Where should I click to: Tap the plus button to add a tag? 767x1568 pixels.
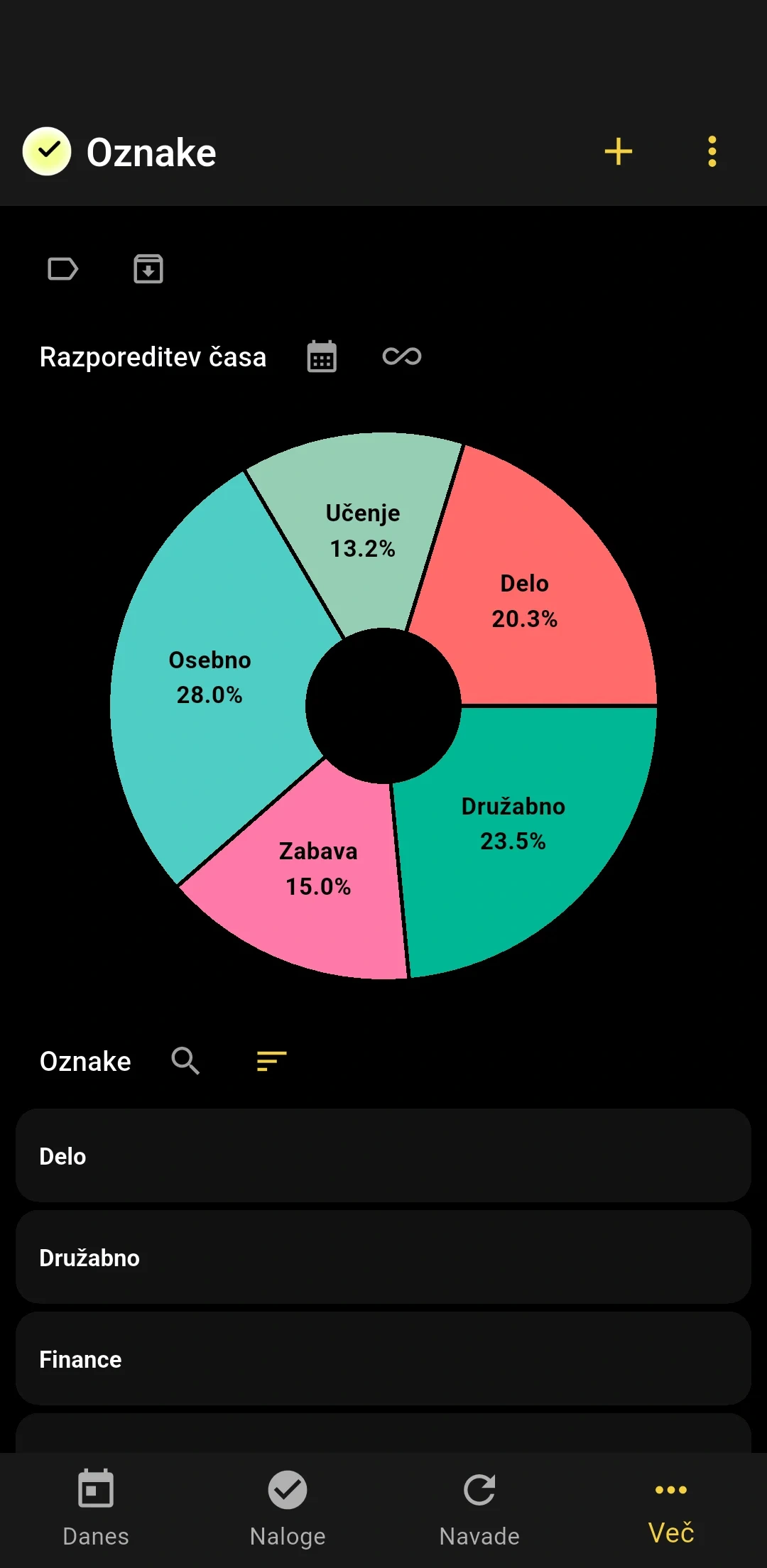click(x=618, y=151)
